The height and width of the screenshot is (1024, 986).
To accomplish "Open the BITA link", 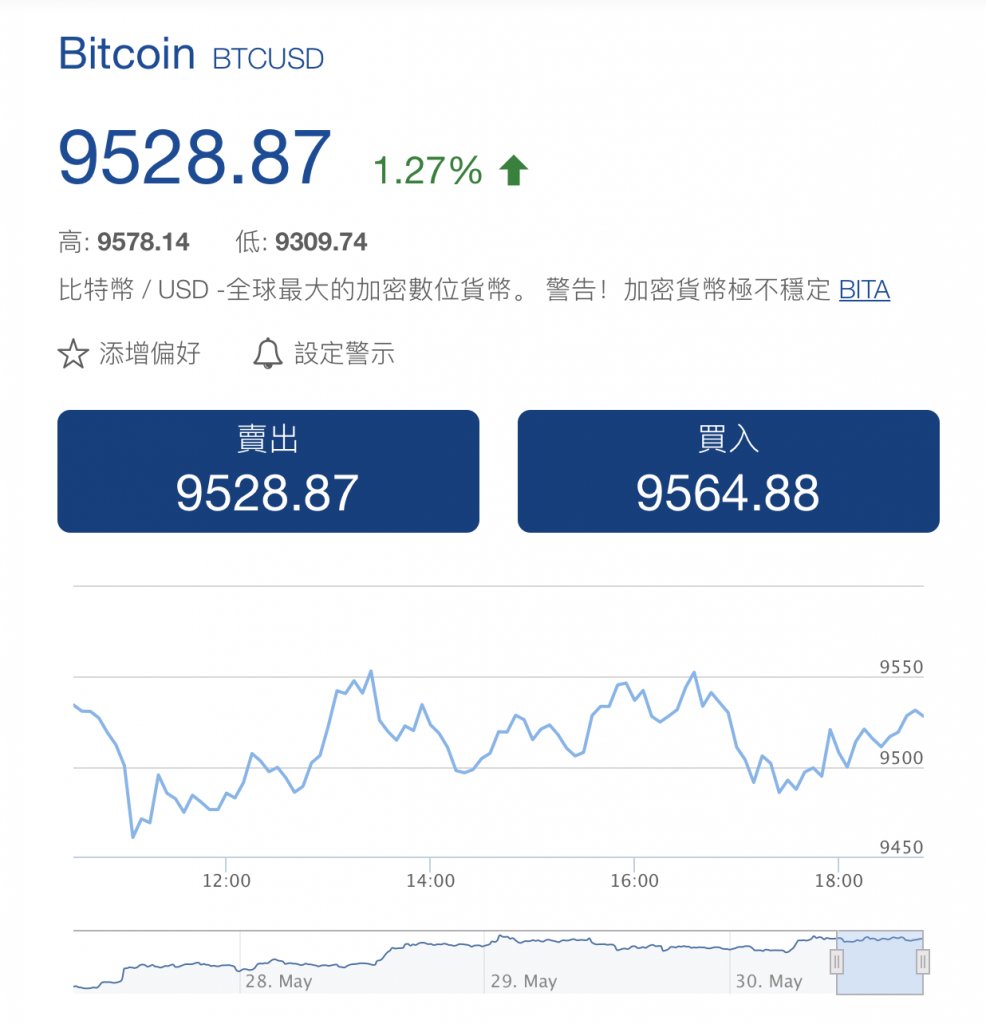I will (863, 290).
